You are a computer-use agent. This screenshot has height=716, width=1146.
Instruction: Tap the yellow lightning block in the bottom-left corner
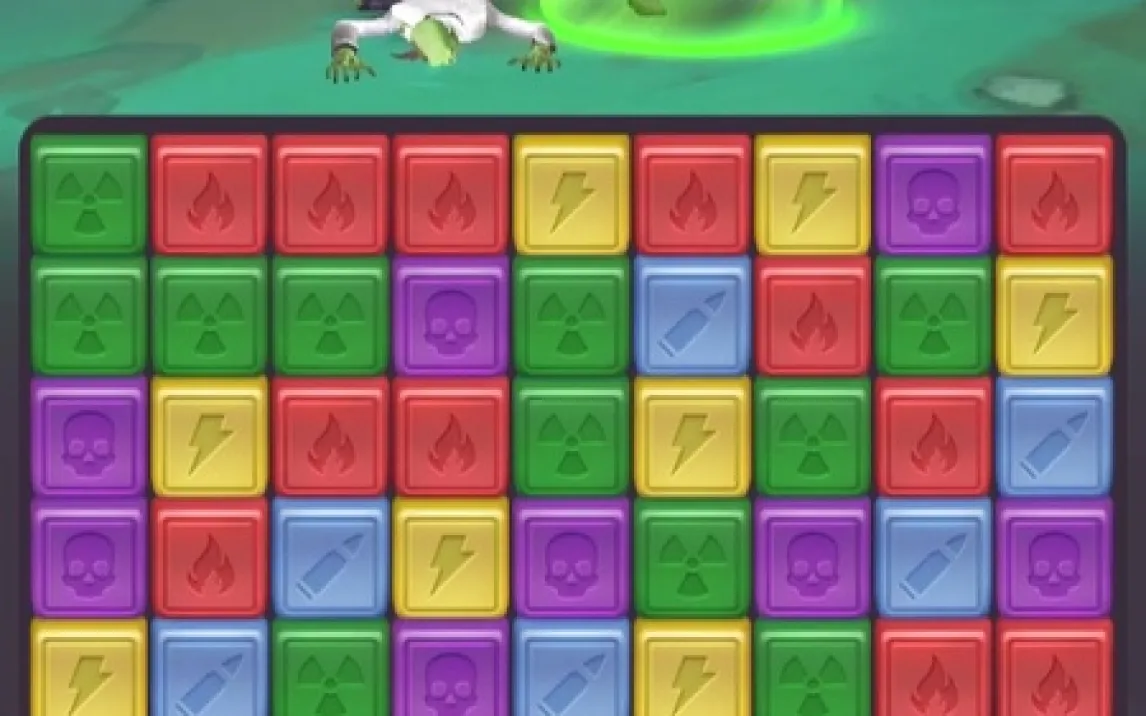89,668
